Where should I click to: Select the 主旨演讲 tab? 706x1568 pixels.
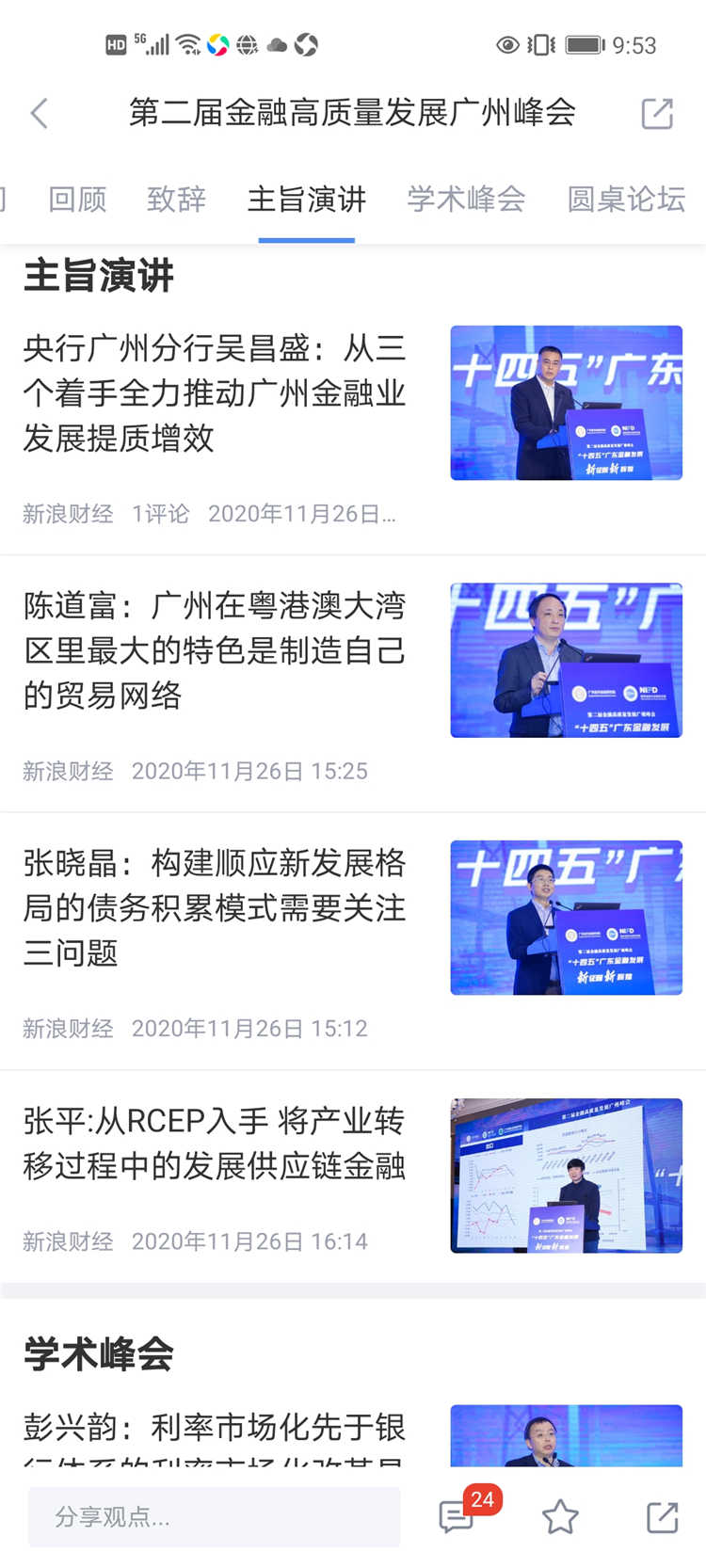point(307,200)
